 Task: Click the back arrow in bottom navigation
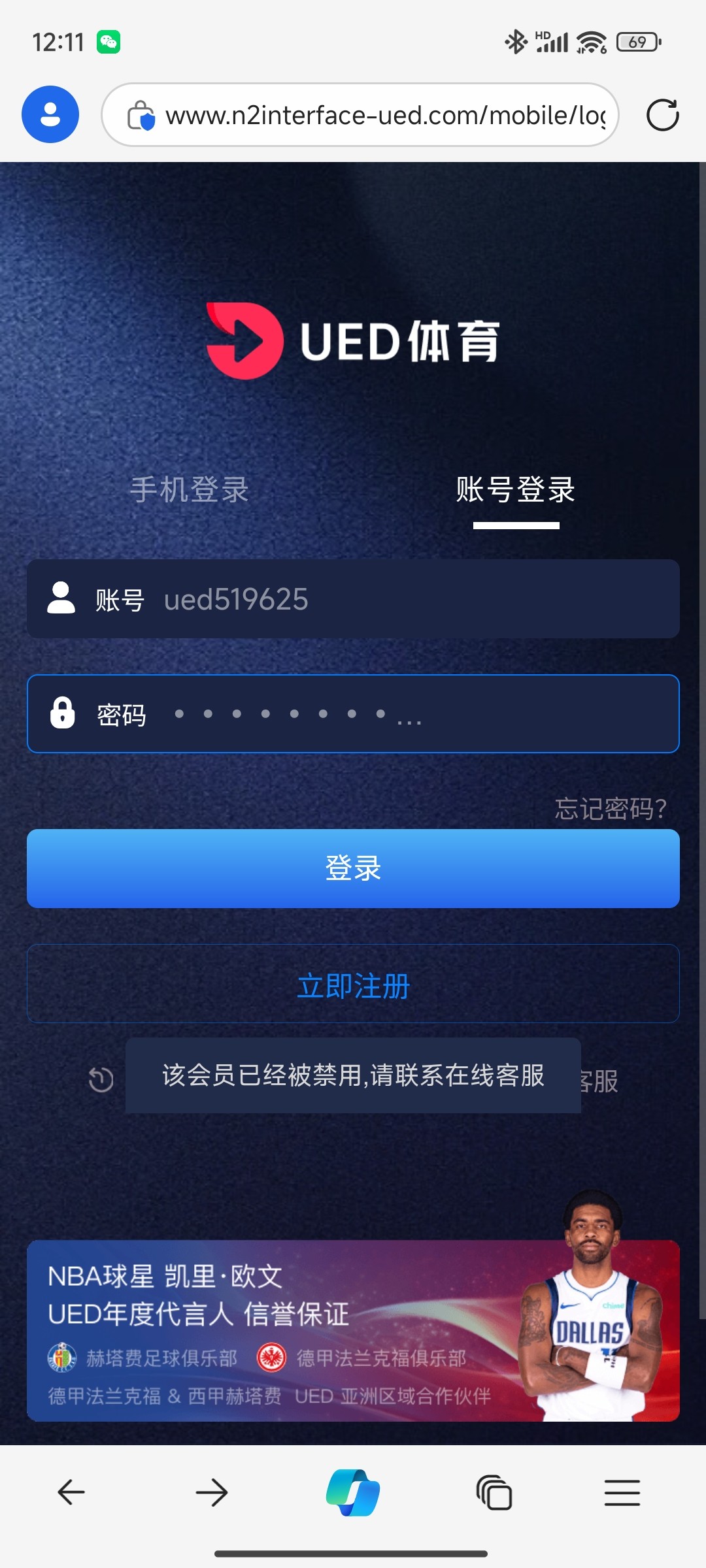click(x=72, y=1493)
